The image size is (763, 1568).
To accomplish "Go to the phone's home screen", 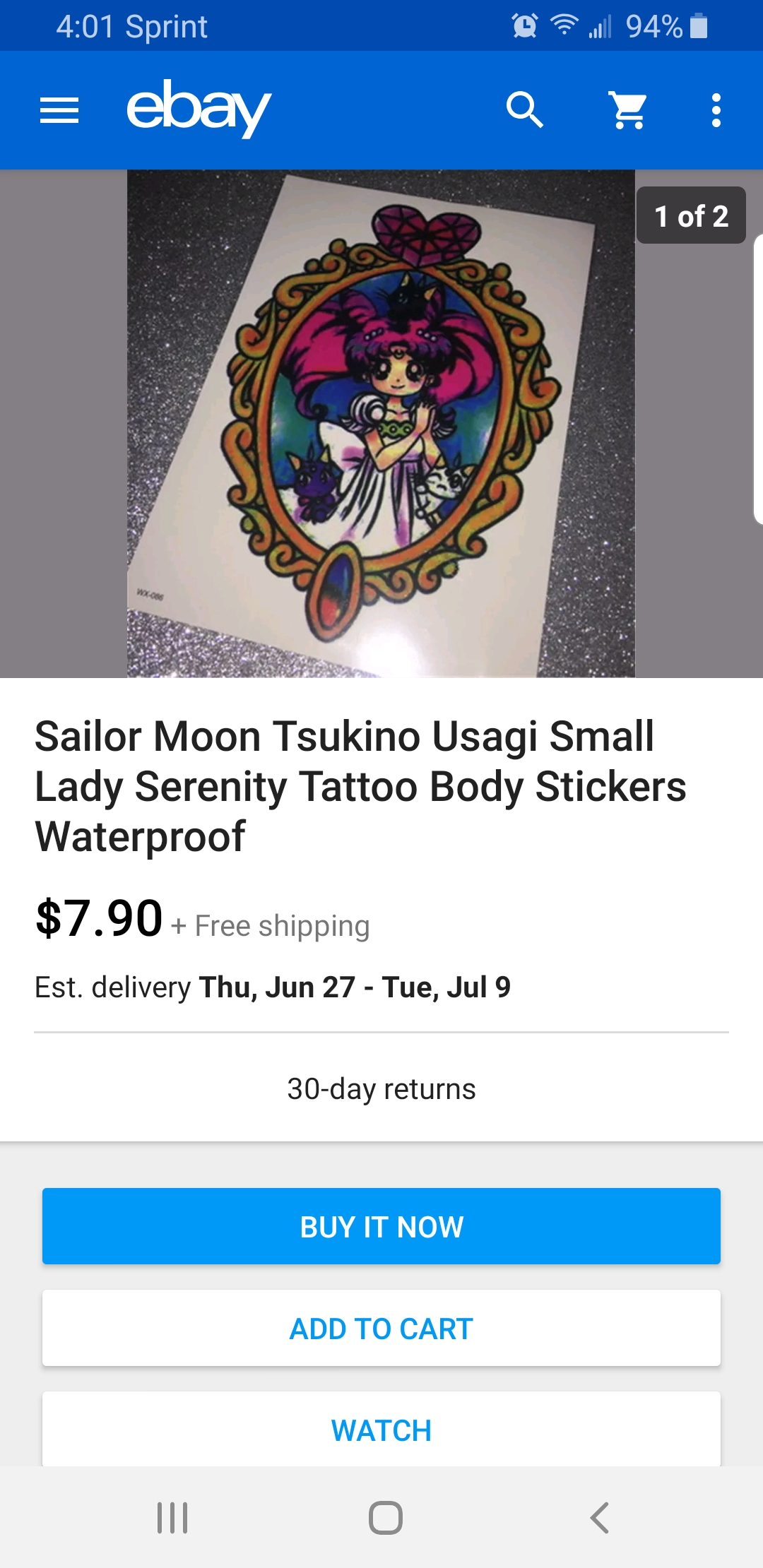I will click(x=386, y=1517).
